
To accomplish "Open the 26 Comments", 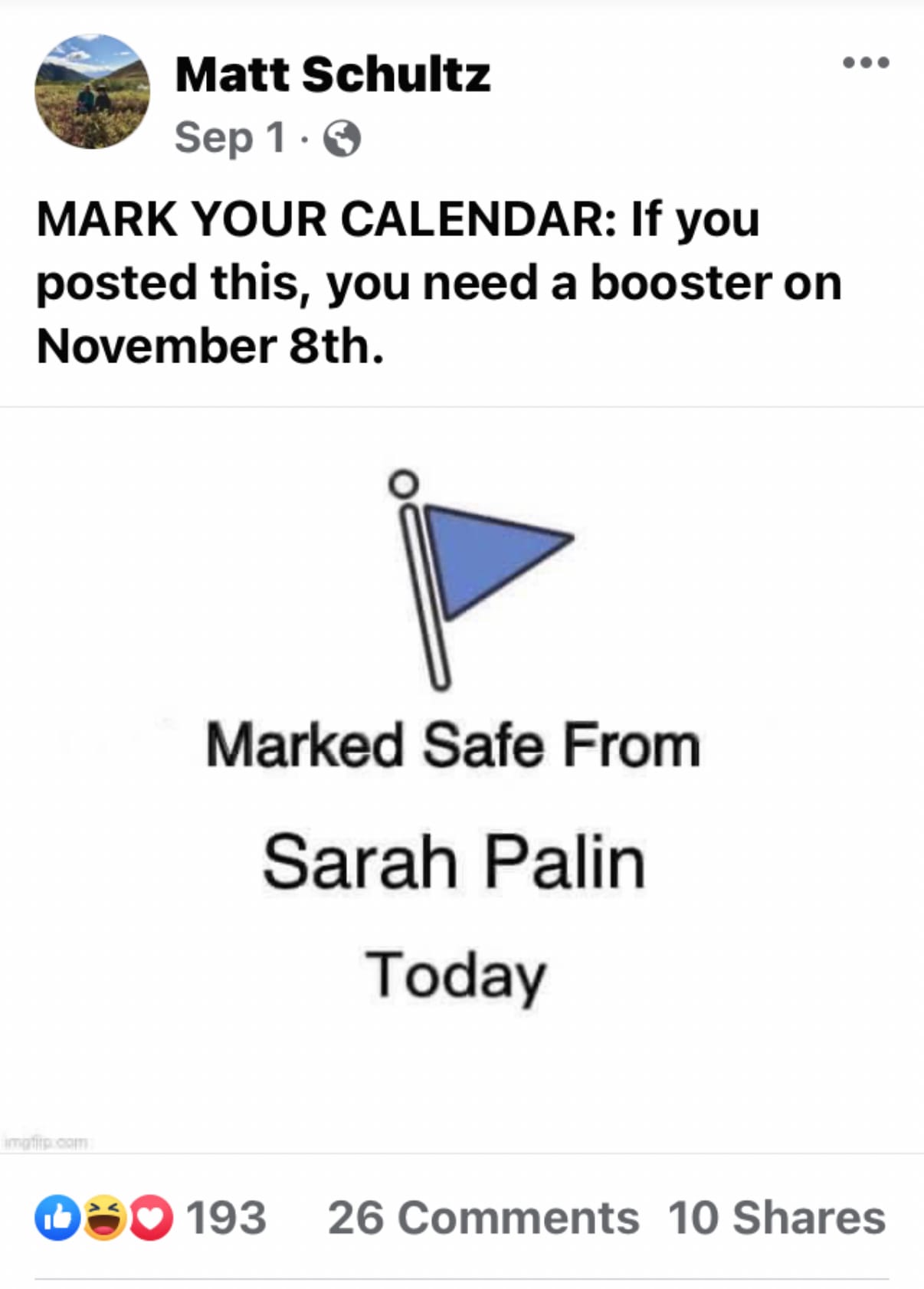I will pyautogui.click(x=483, y=1217).
